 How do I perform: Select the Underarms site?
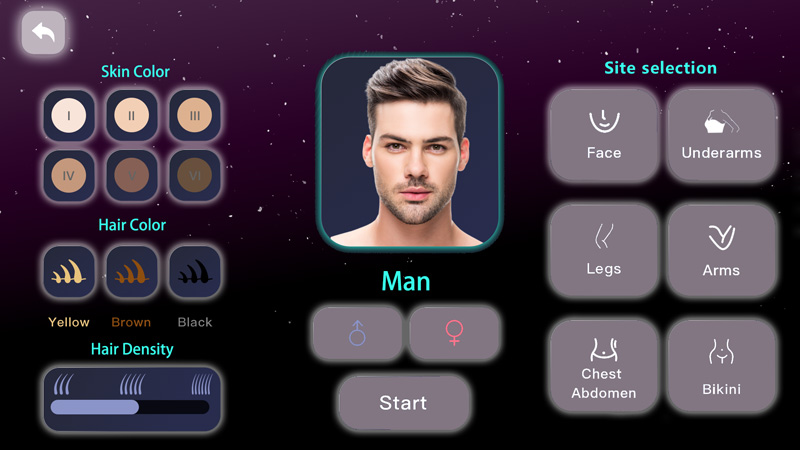721,134
